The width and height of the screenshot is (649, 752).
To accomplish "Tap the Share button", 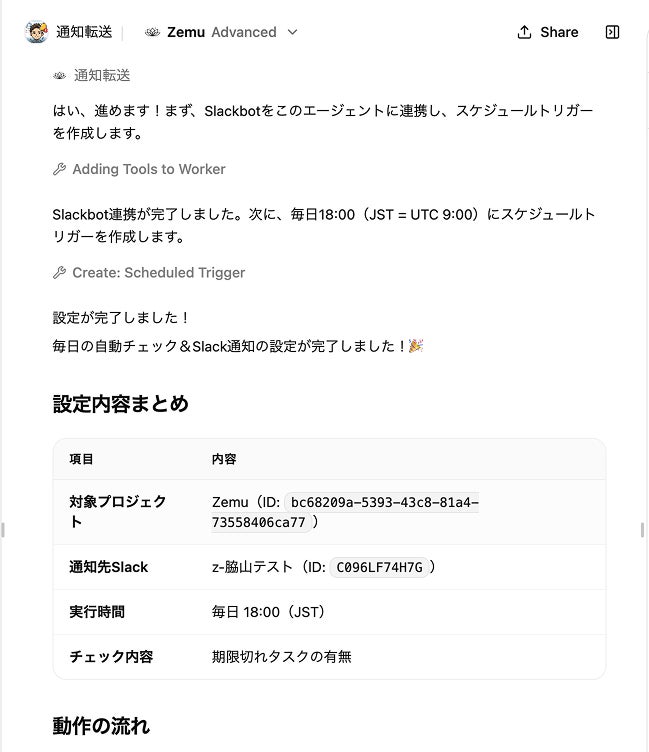I will click(x=547, y=32).
